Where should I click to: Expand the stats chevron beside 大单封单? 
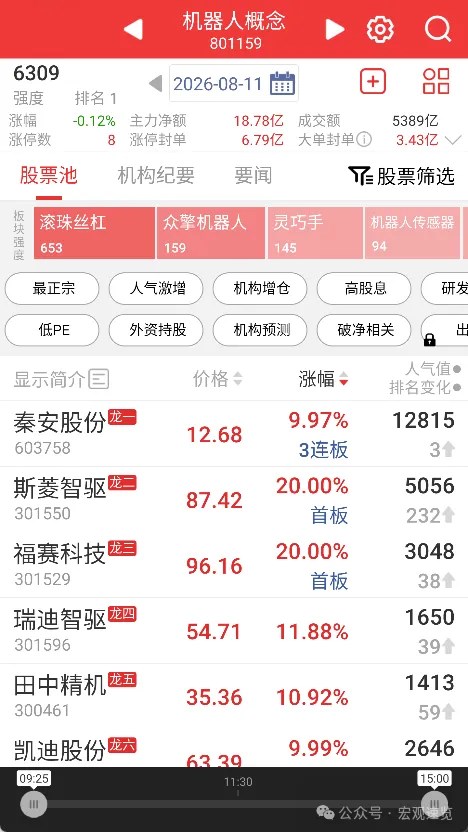453,140
